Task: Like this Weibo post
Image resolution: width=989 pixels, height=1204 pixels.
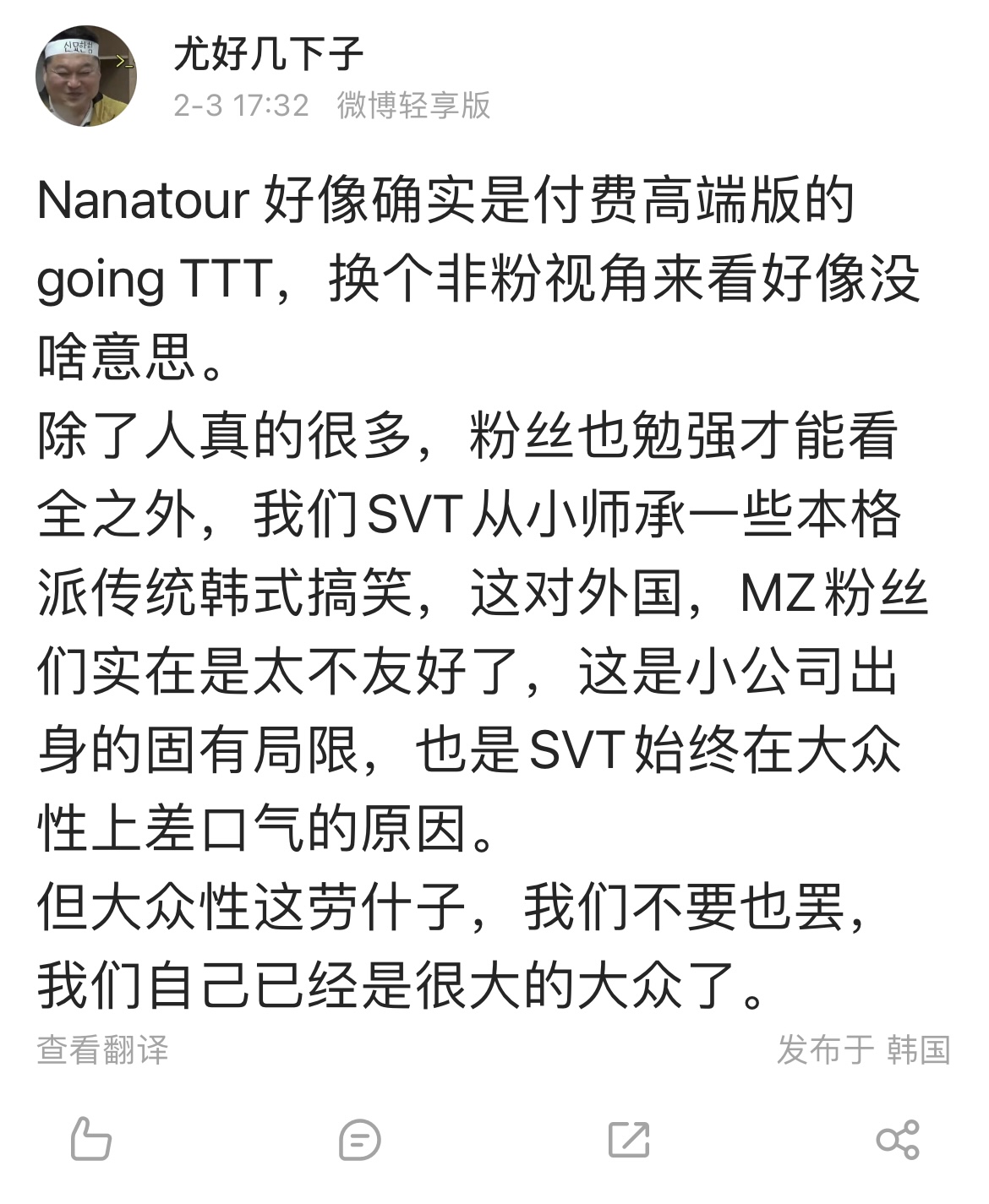Action: click(x=90, y=1140)
